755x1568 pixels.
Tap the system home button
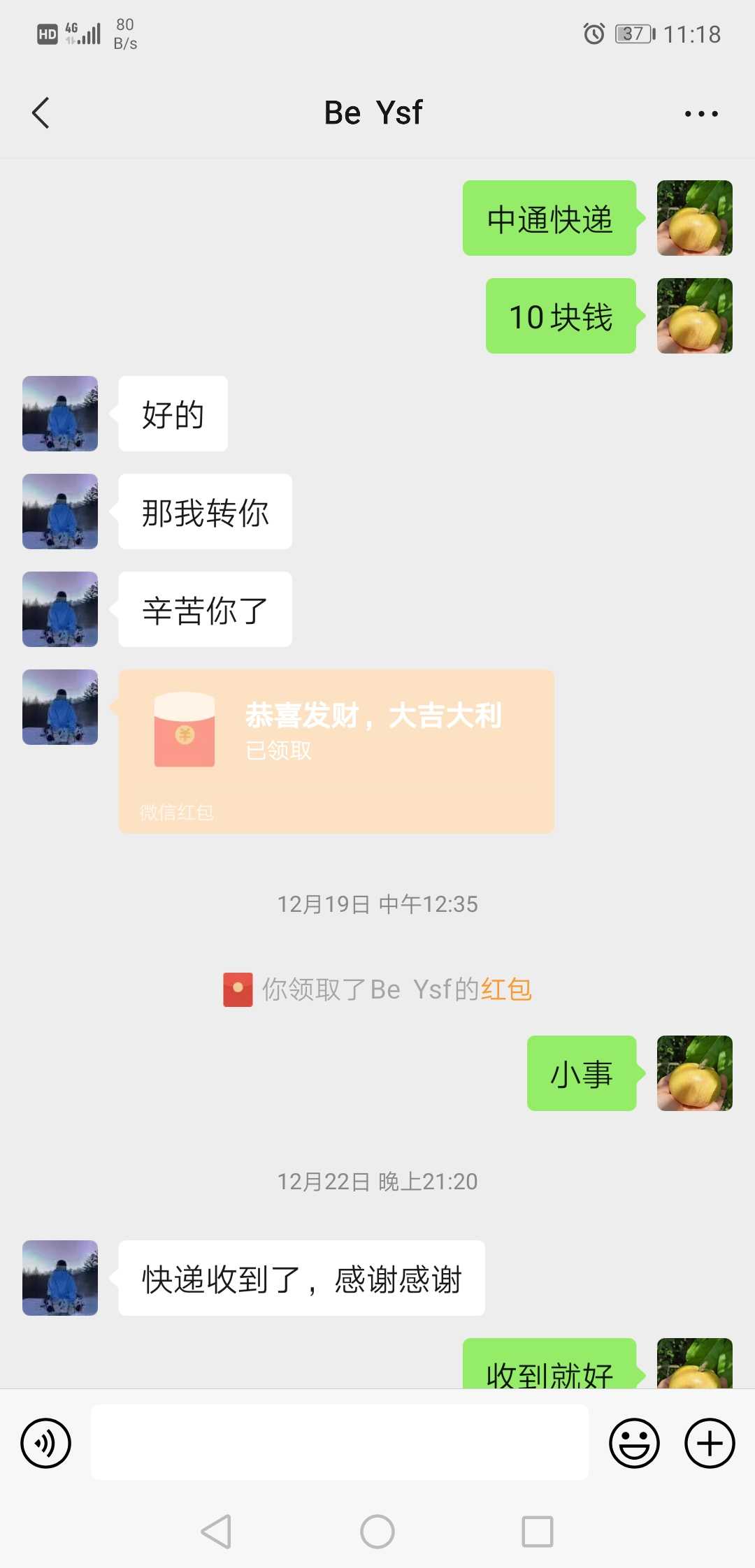(377, 1532)
